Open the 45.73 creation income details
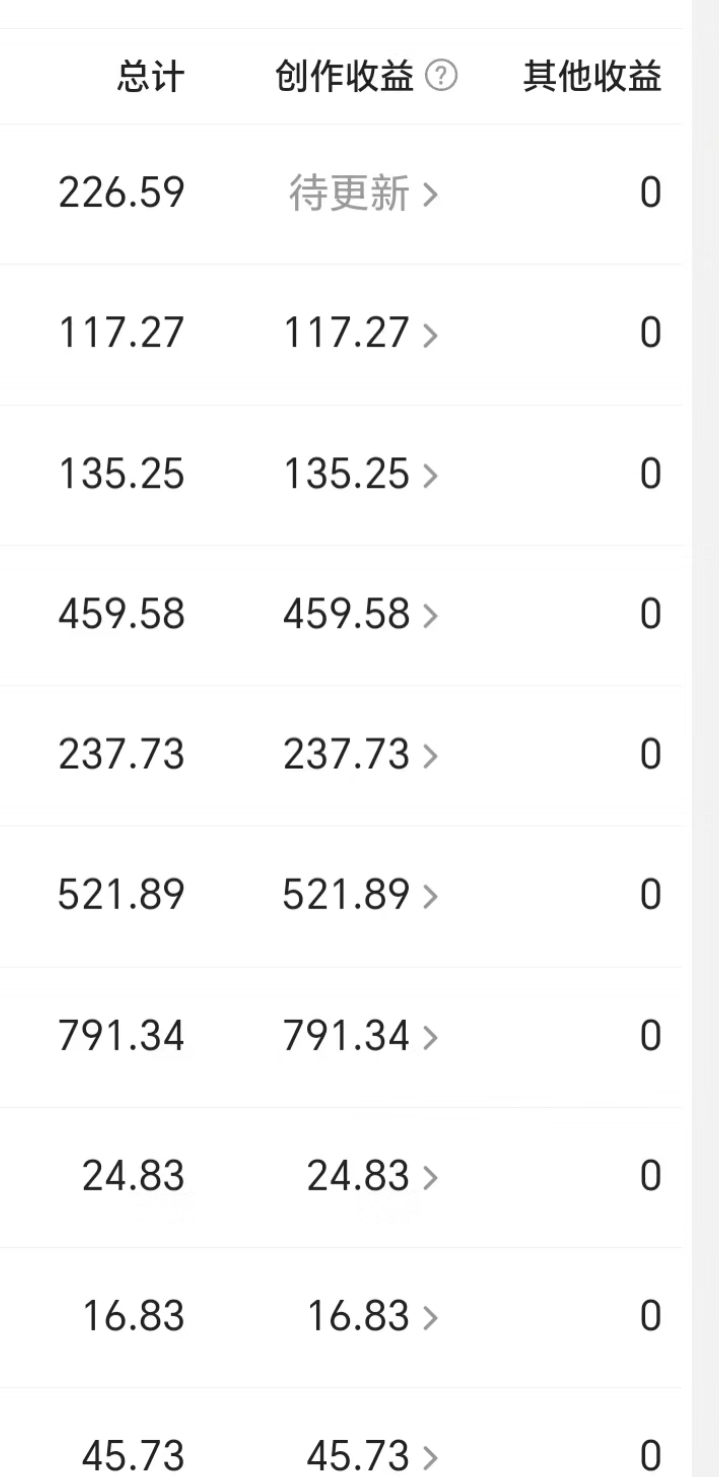This screenshot has width=719, height=1477. 371,1455
